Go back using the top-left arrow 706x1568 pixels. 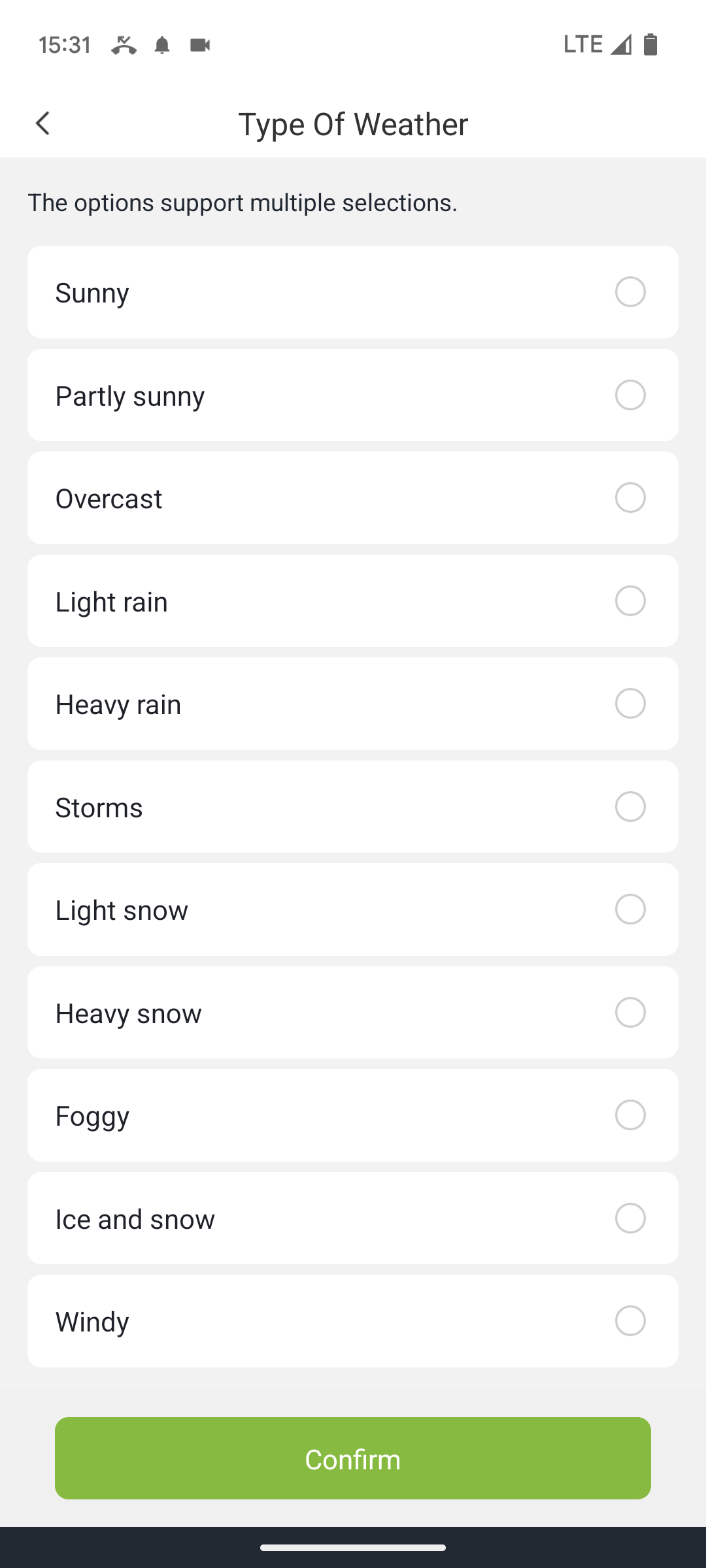point(42,123)
